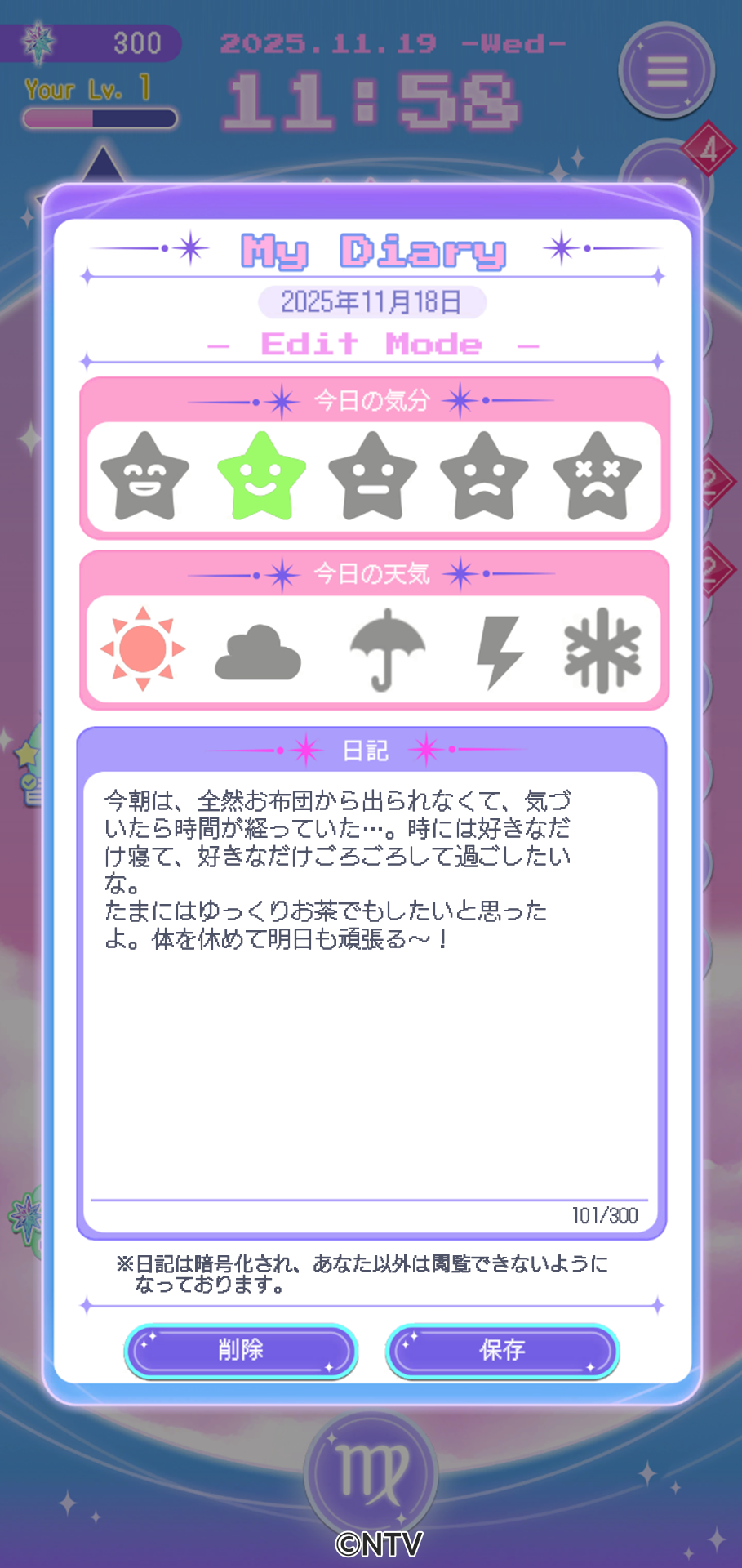Set today's weather to sunny
The width and height of the screenshot is (742, 1568).
click(143, 649)
